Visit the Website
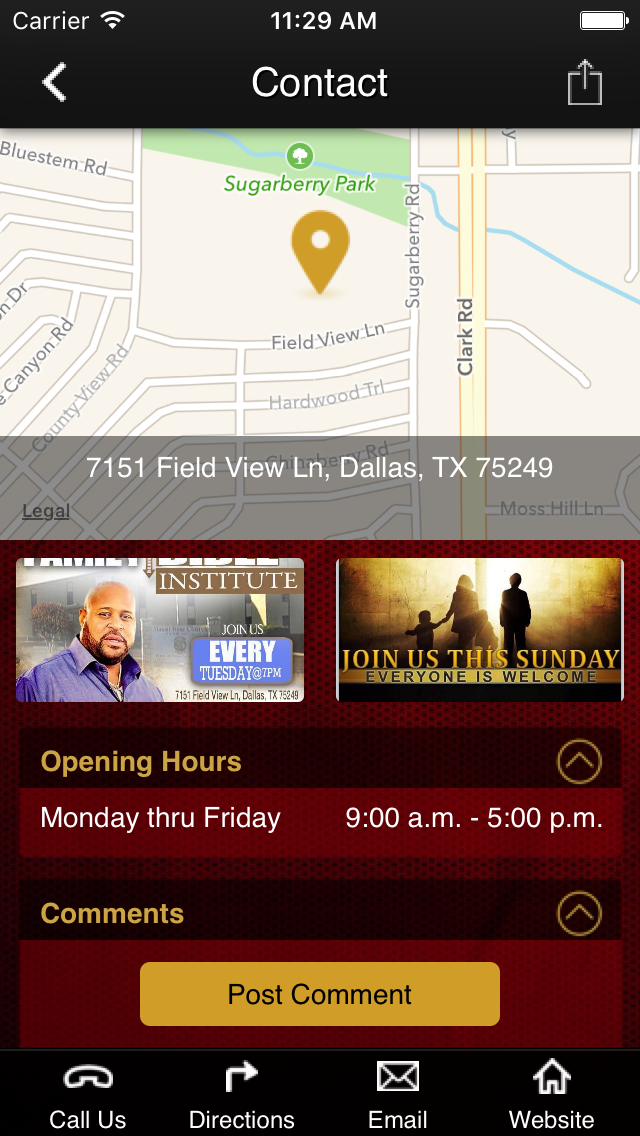 click(552, 1095)
